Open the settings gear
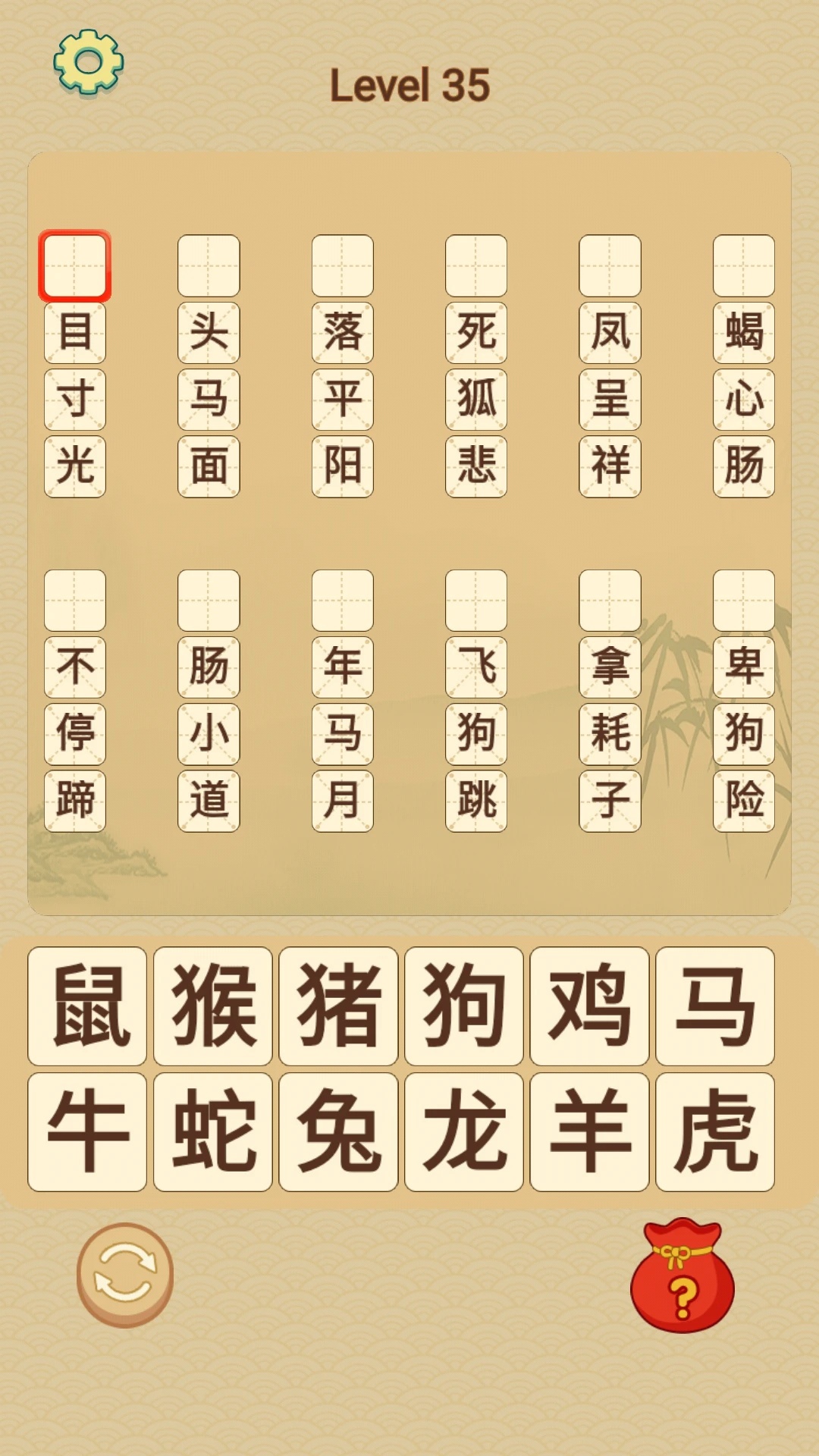 tap(89, 62)
